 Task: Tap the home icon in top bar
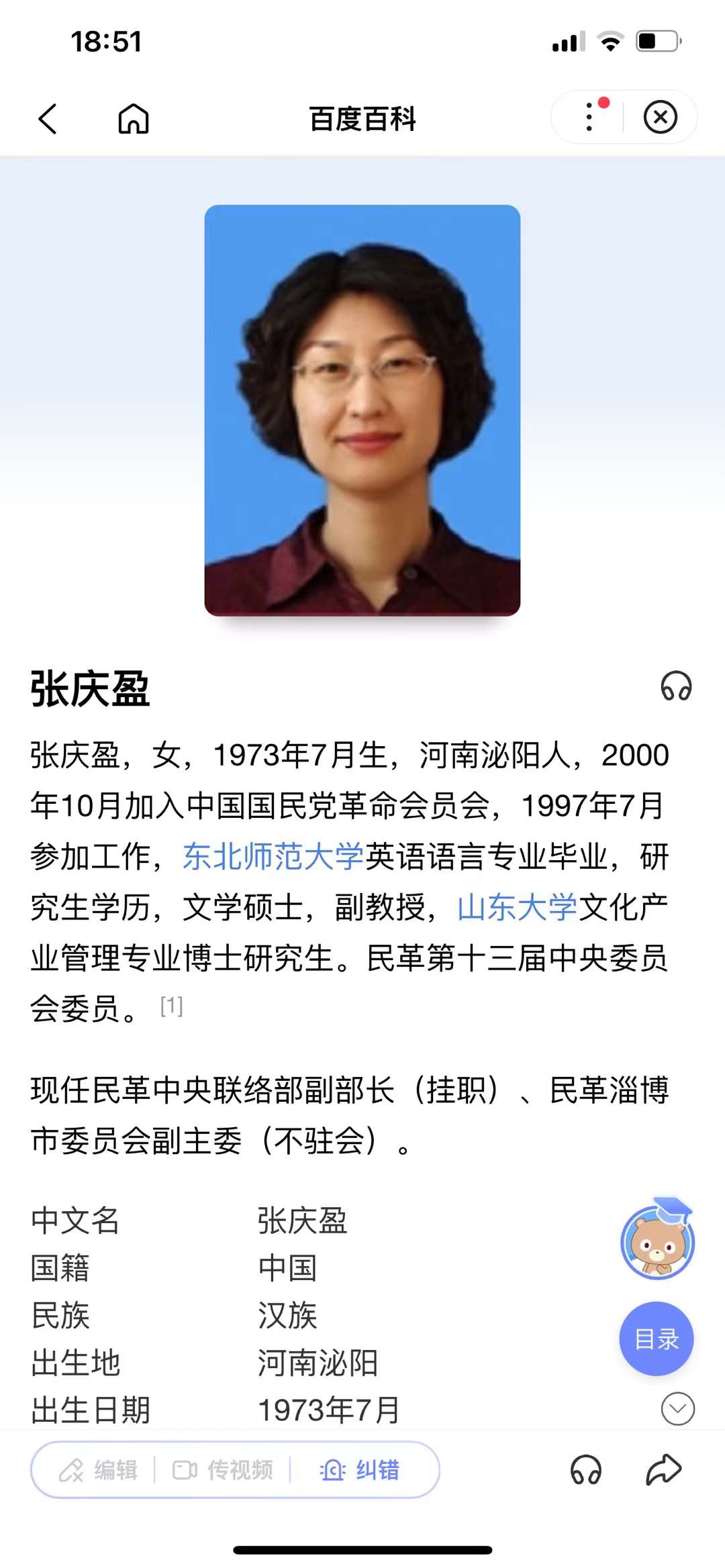pyautogui.click(x=133, y=119)
